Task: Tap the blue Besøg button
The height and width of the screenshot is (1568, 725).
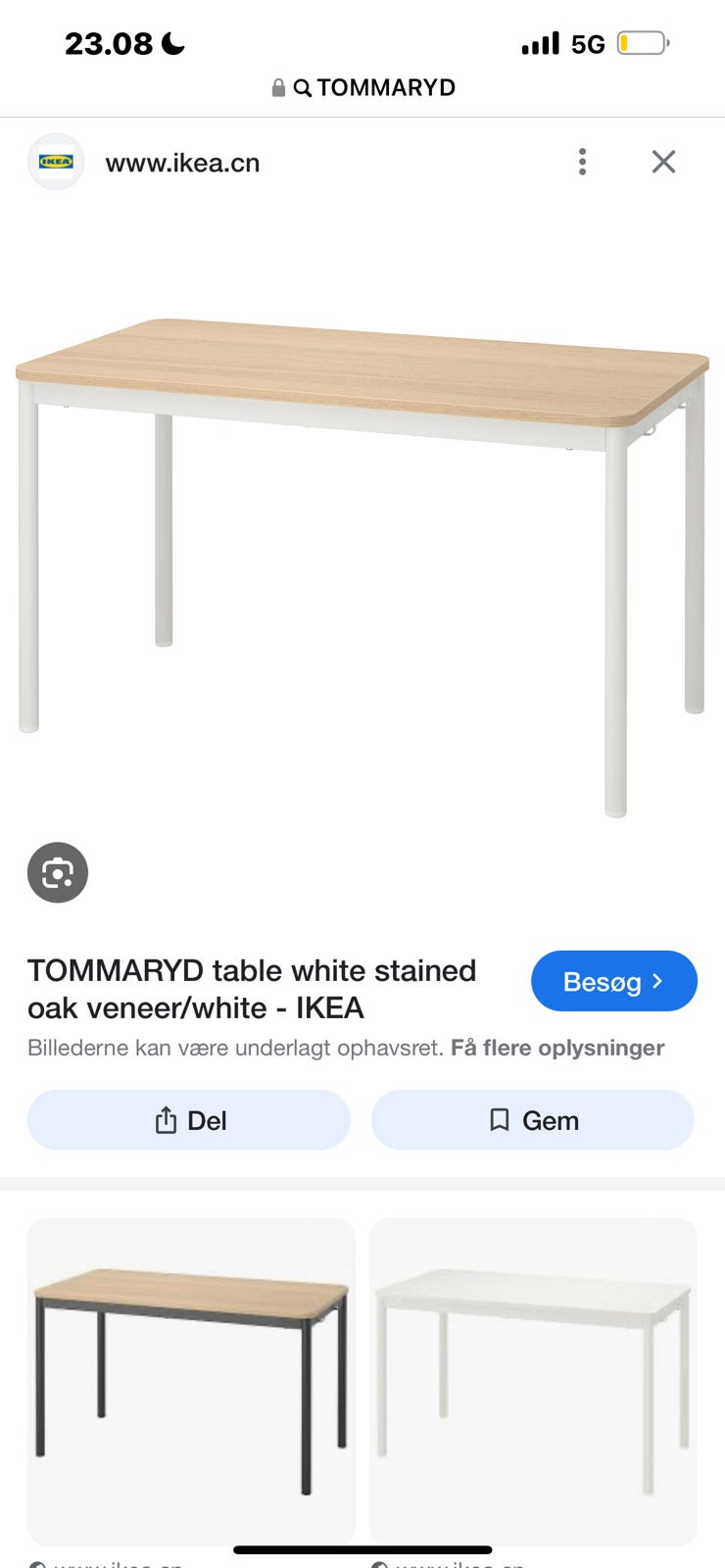Action: click(x=613, y=981)
